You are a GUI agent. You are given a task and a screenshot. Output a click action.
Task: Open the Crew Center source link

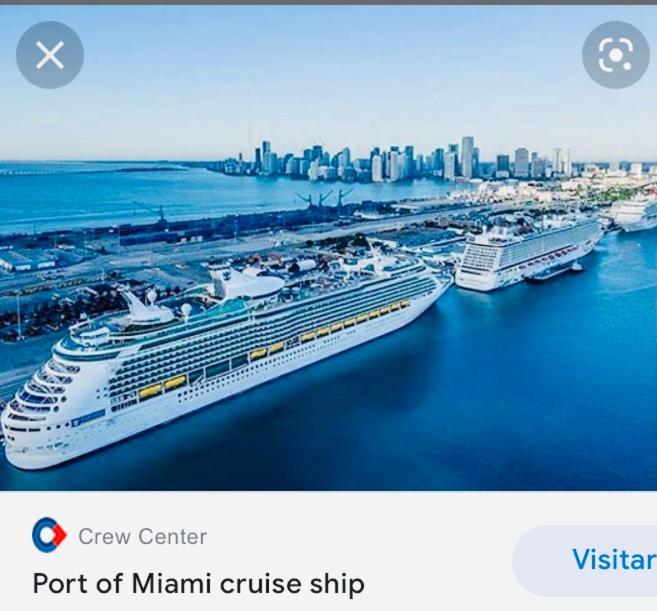coord(142,536)
